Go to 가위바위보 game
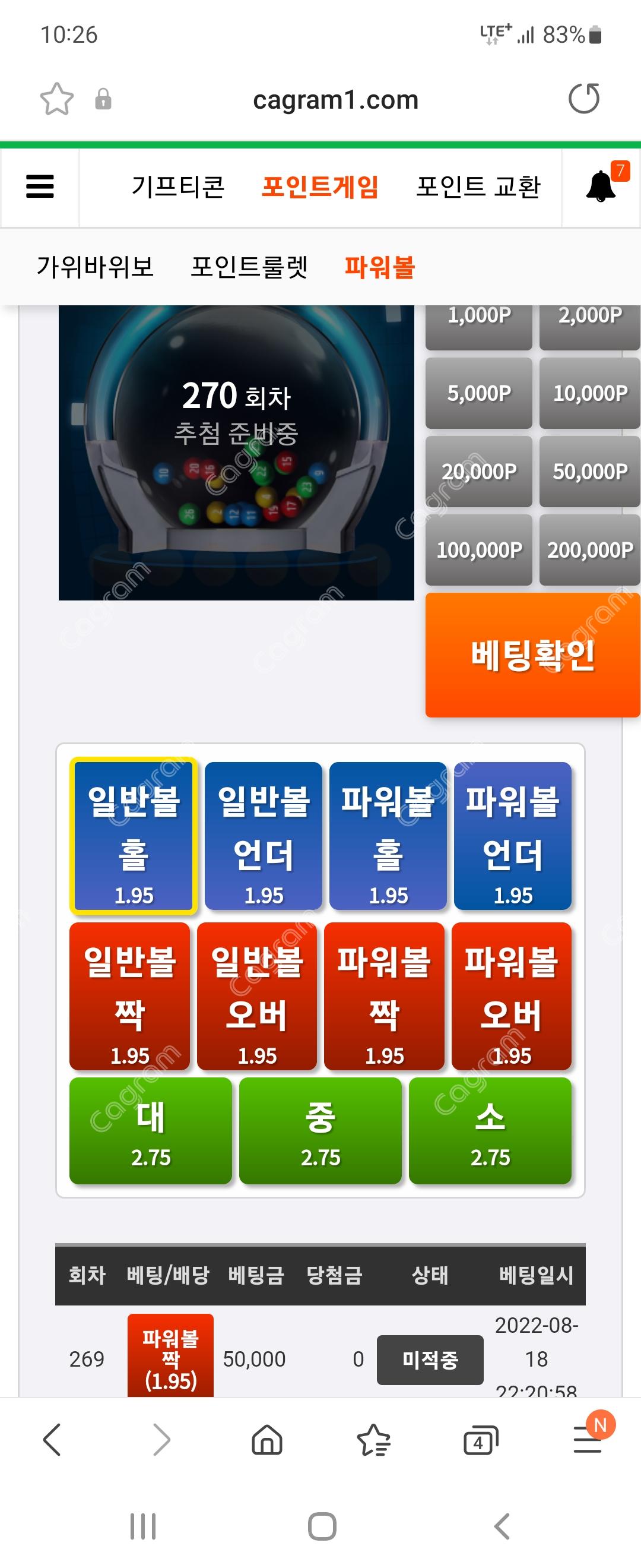The height and width of the screenshot is (1568, 641). (96, 267)
